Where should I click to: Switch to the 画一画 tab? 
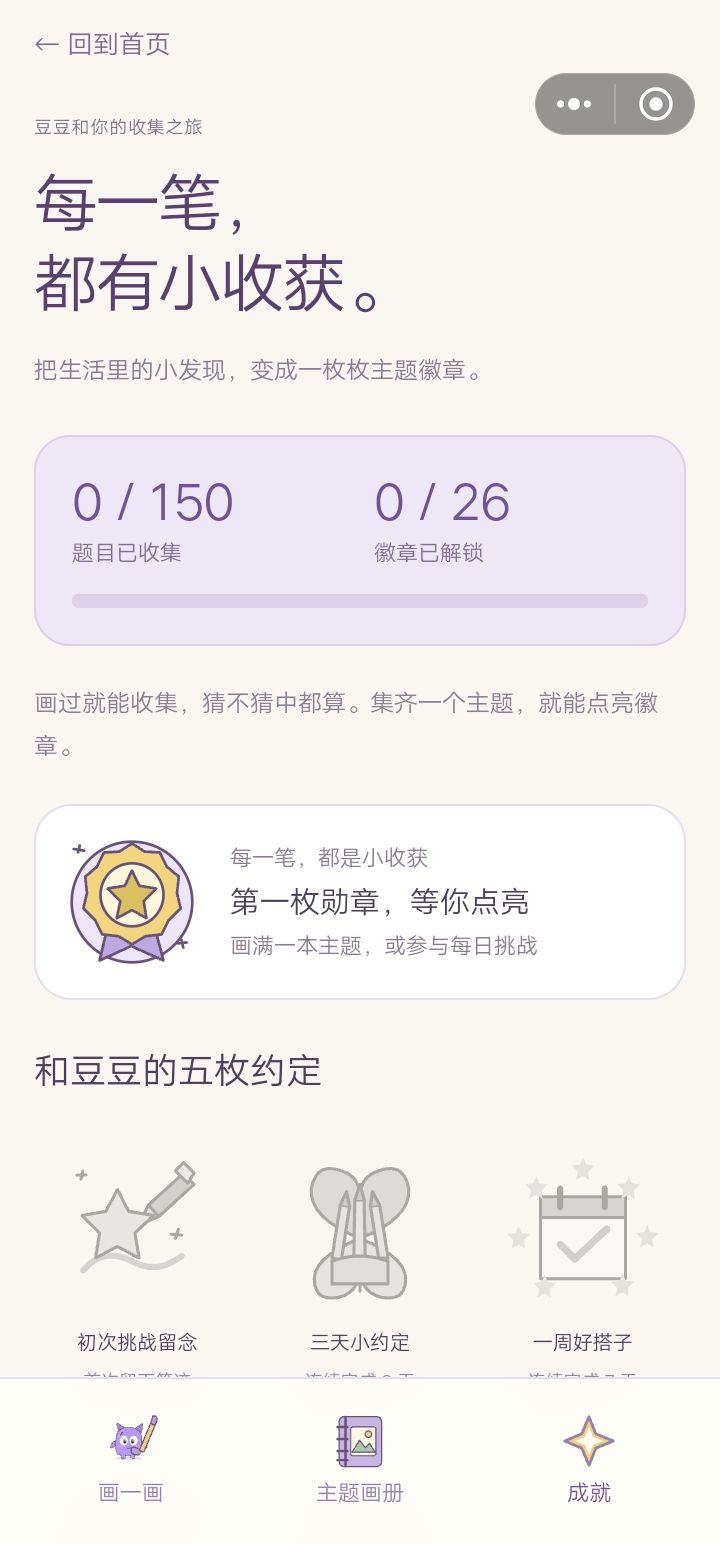[x=131, y=1460]
